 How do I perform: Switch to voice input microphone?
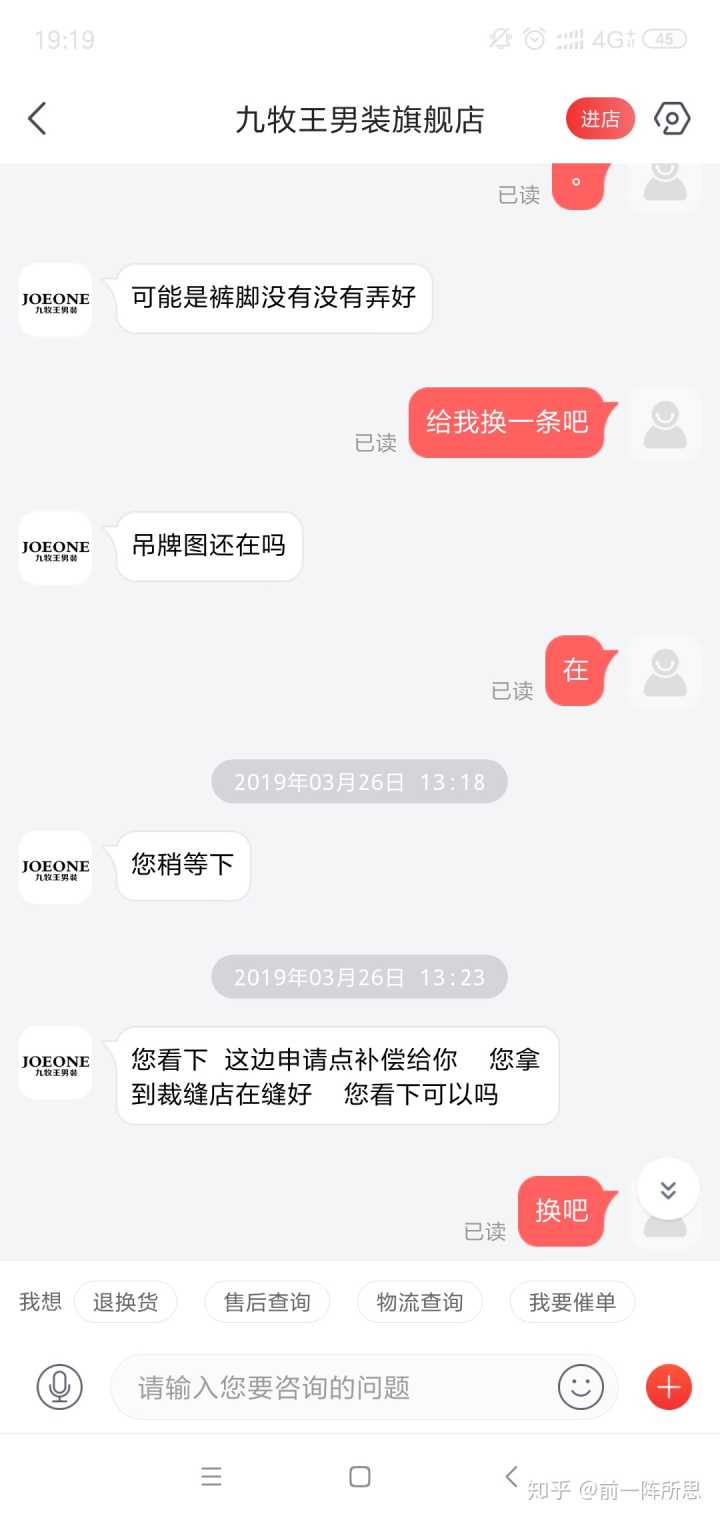[x=60, y=1387]
